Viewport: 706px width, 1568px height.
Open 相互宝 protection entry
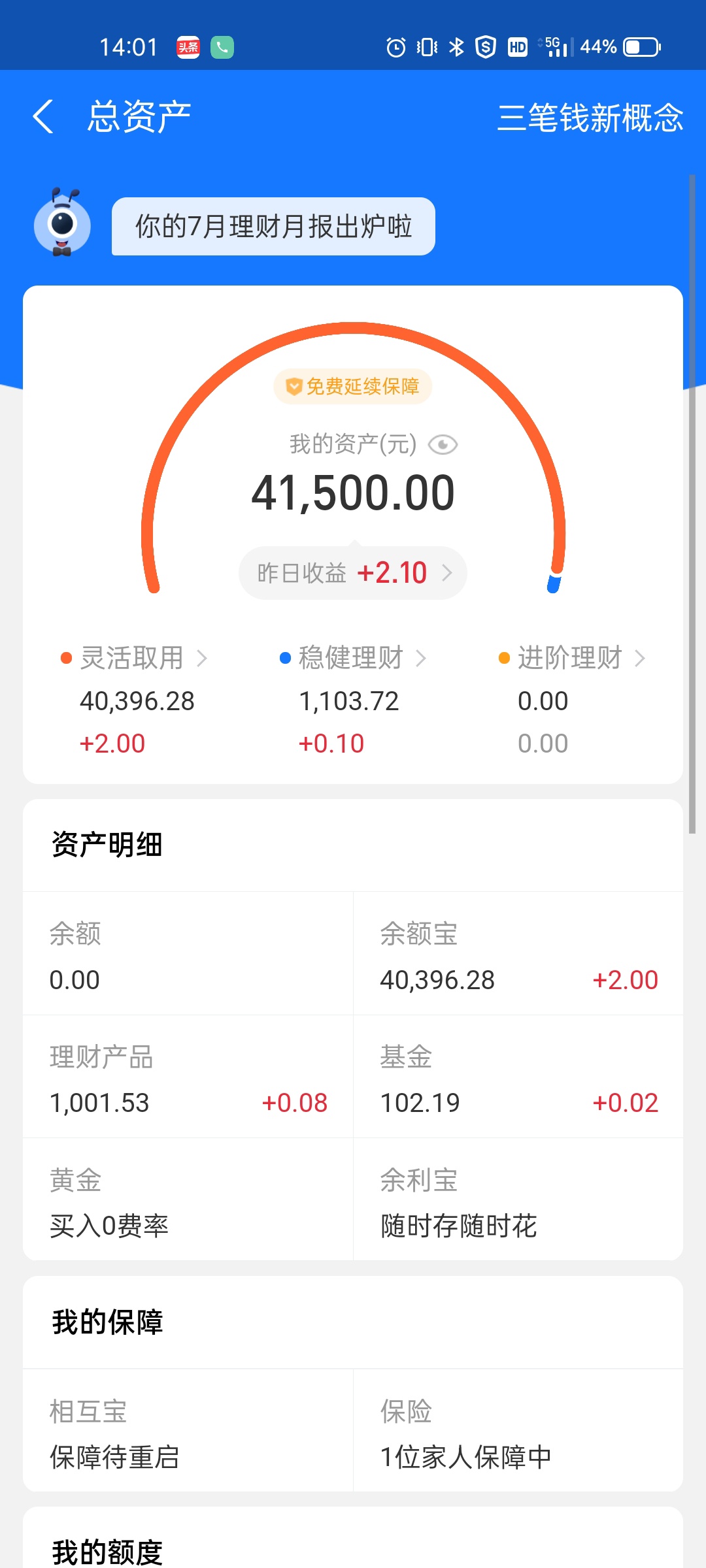click(188, 1430)
